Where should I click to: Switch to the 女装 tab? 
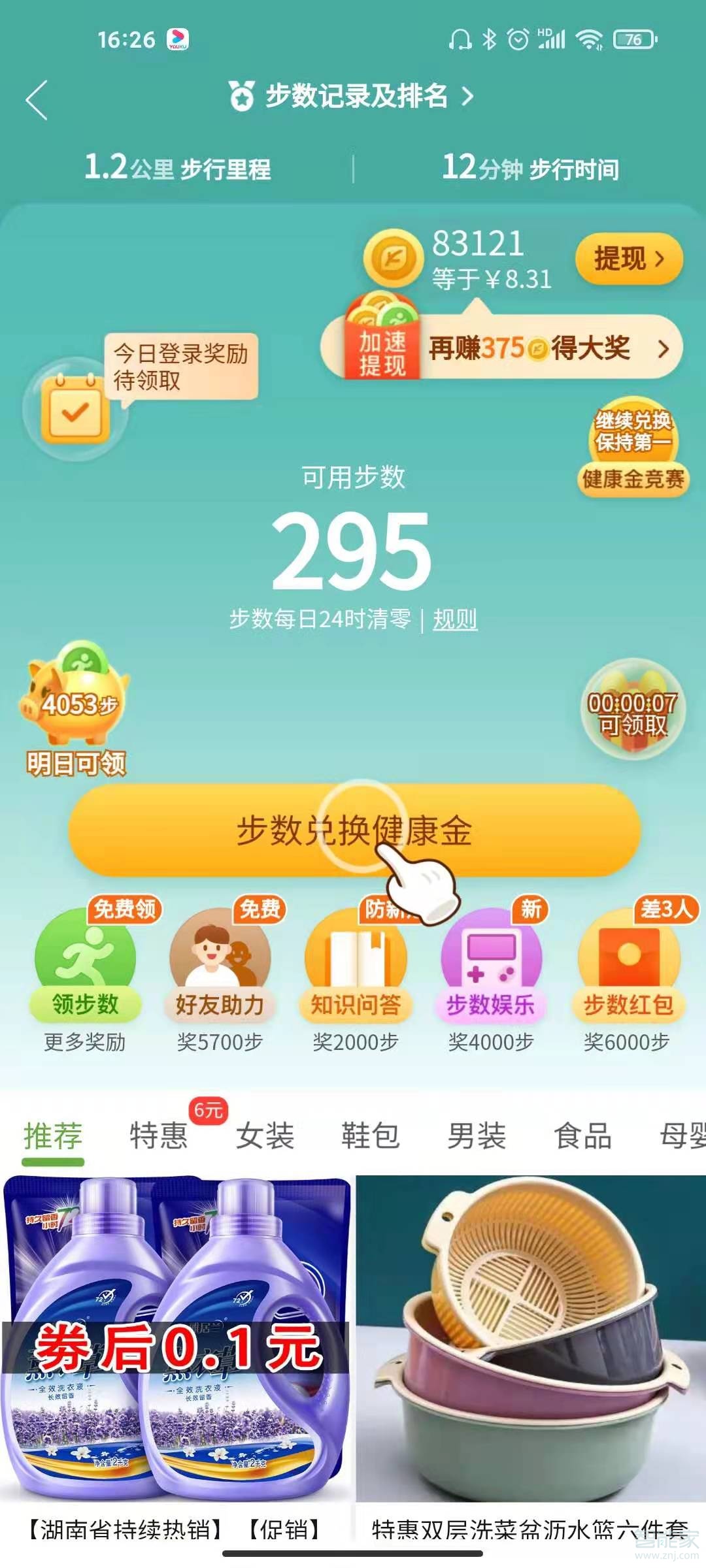(x=265, y=1135)
